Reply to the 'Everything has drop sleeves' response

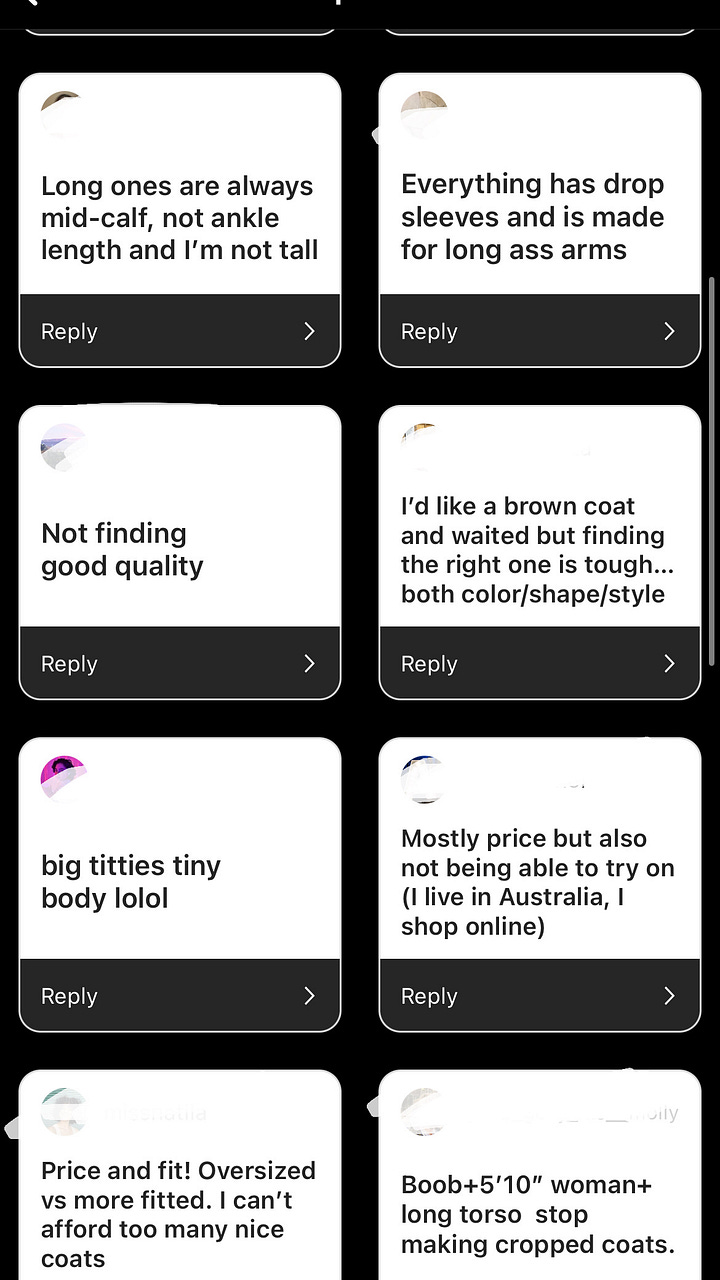coord(539,331)
